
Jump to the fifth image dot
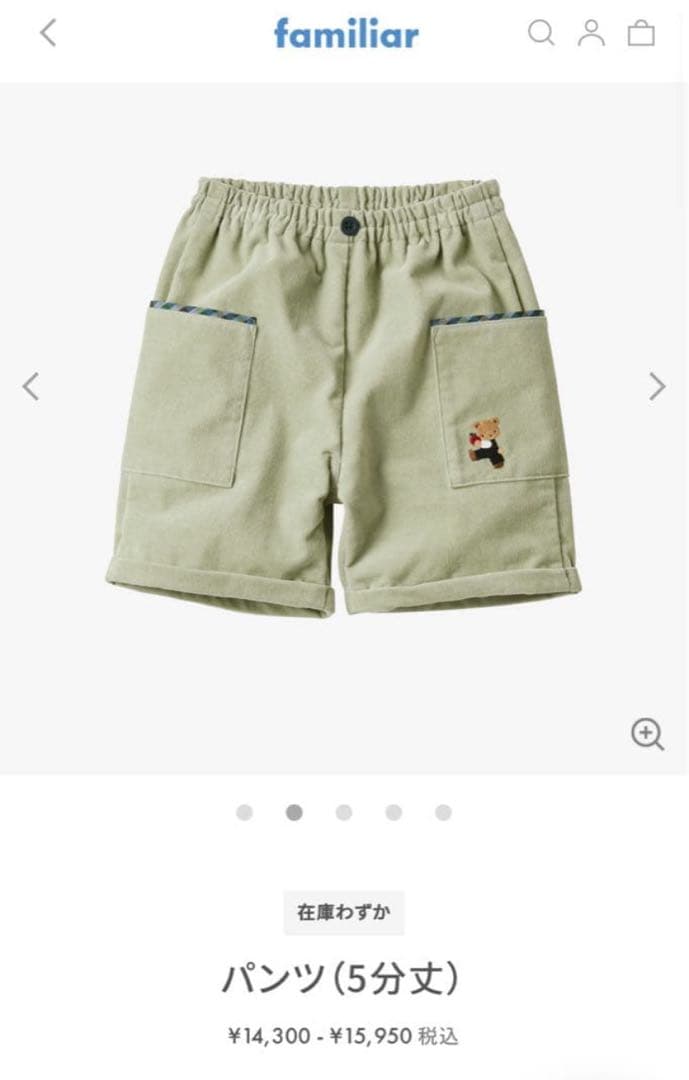(x=443, y=812)
